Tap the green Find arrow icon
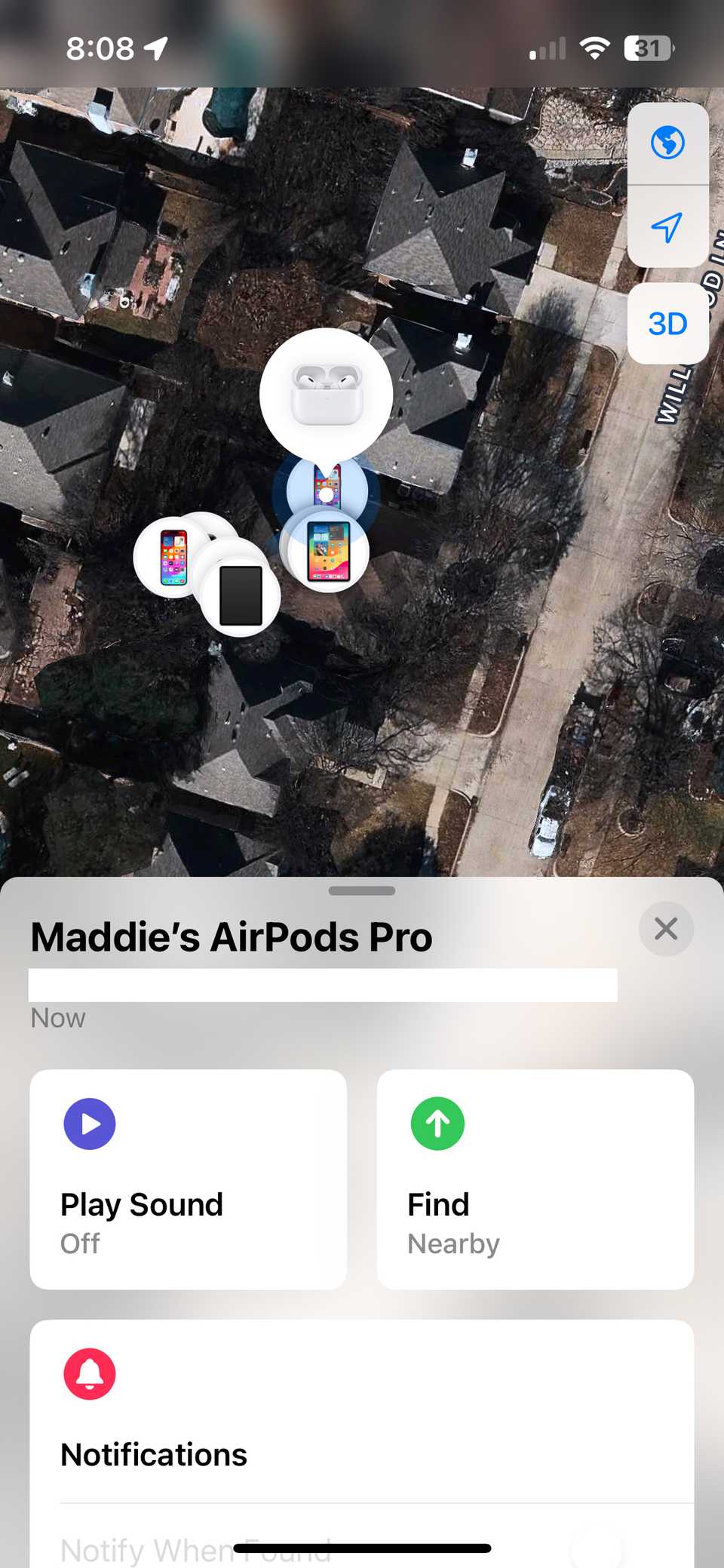The width and height of the screenshot is (724, 1568). click(437, 1124)
